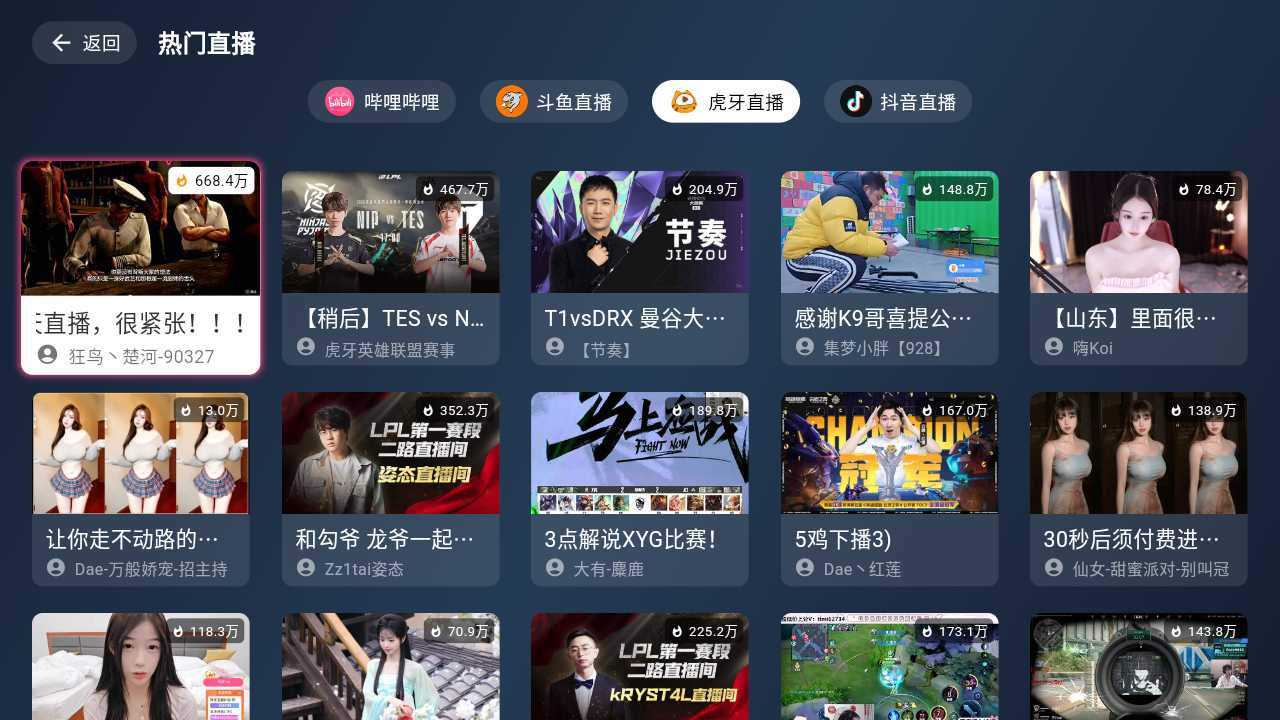Switch to the 抖音直播 tab
This screenshot has width=1280, height=720.
897,102
